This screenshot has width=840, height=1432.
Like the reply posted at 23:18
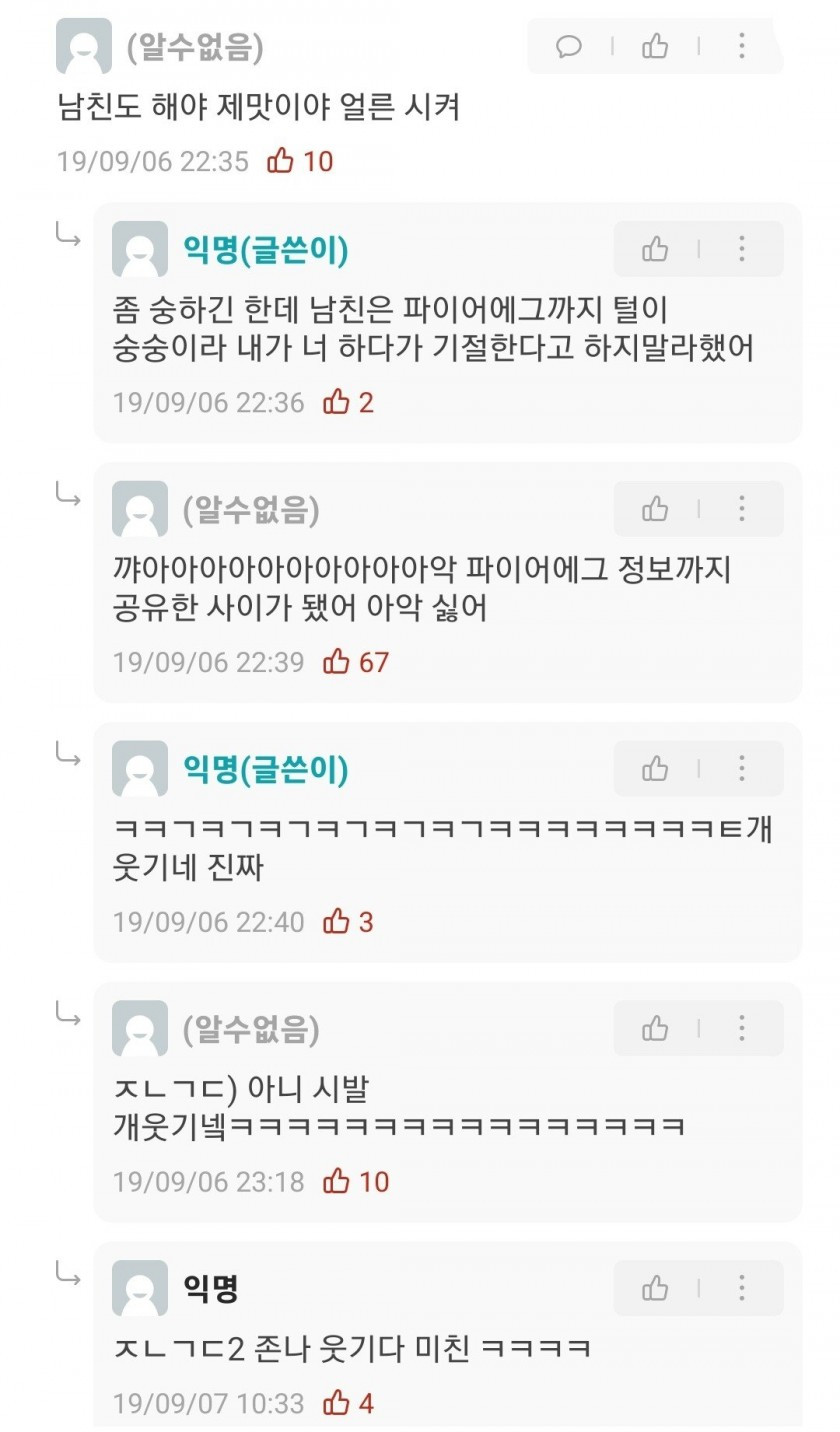pyautogui.click(x=655, y=1028)
